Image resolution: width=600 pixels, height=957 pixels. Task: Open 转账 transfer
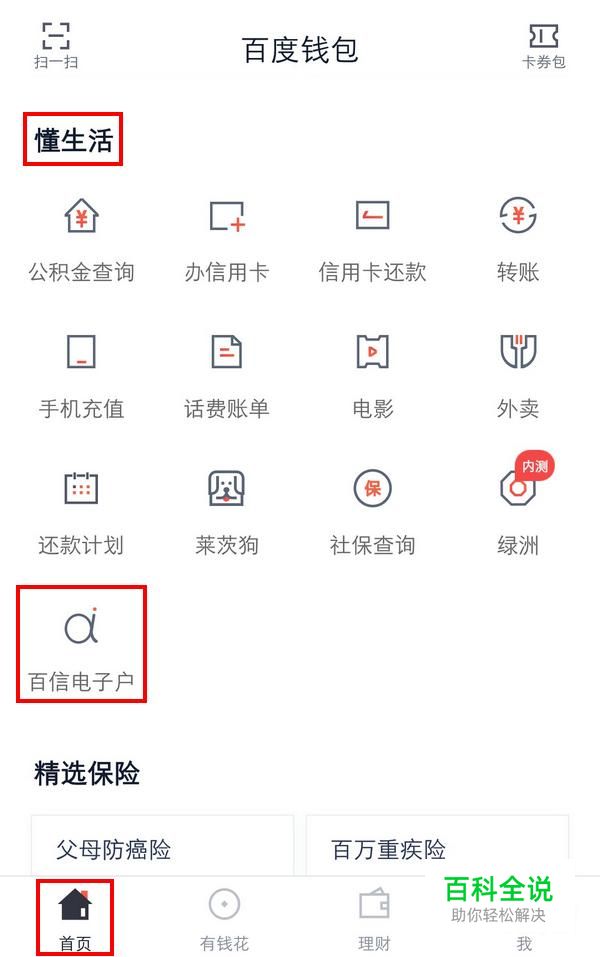(x=518, y=238)
